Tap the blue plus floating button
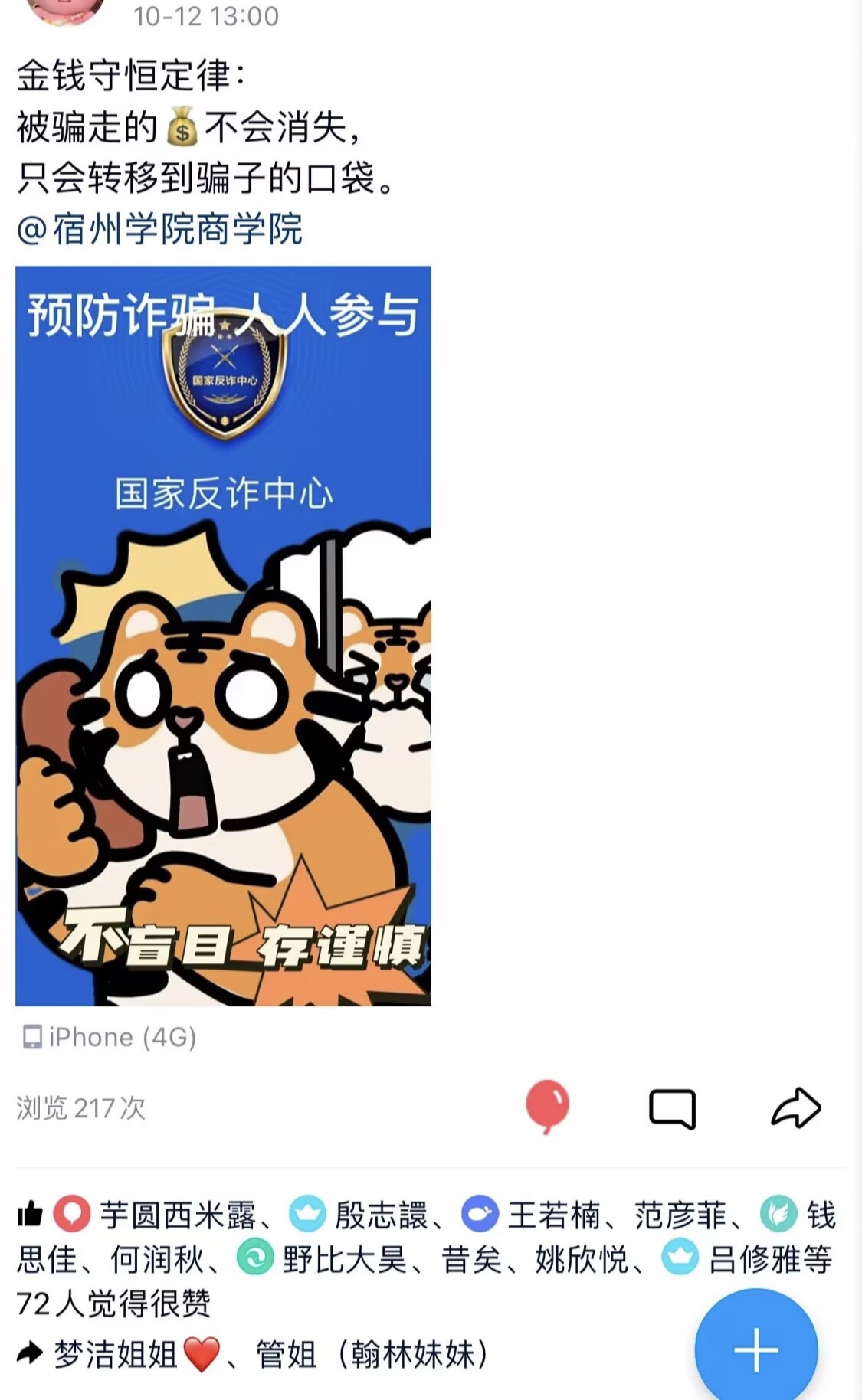The height and width of the screenshot is (1400, 862). coord(755,1349)
